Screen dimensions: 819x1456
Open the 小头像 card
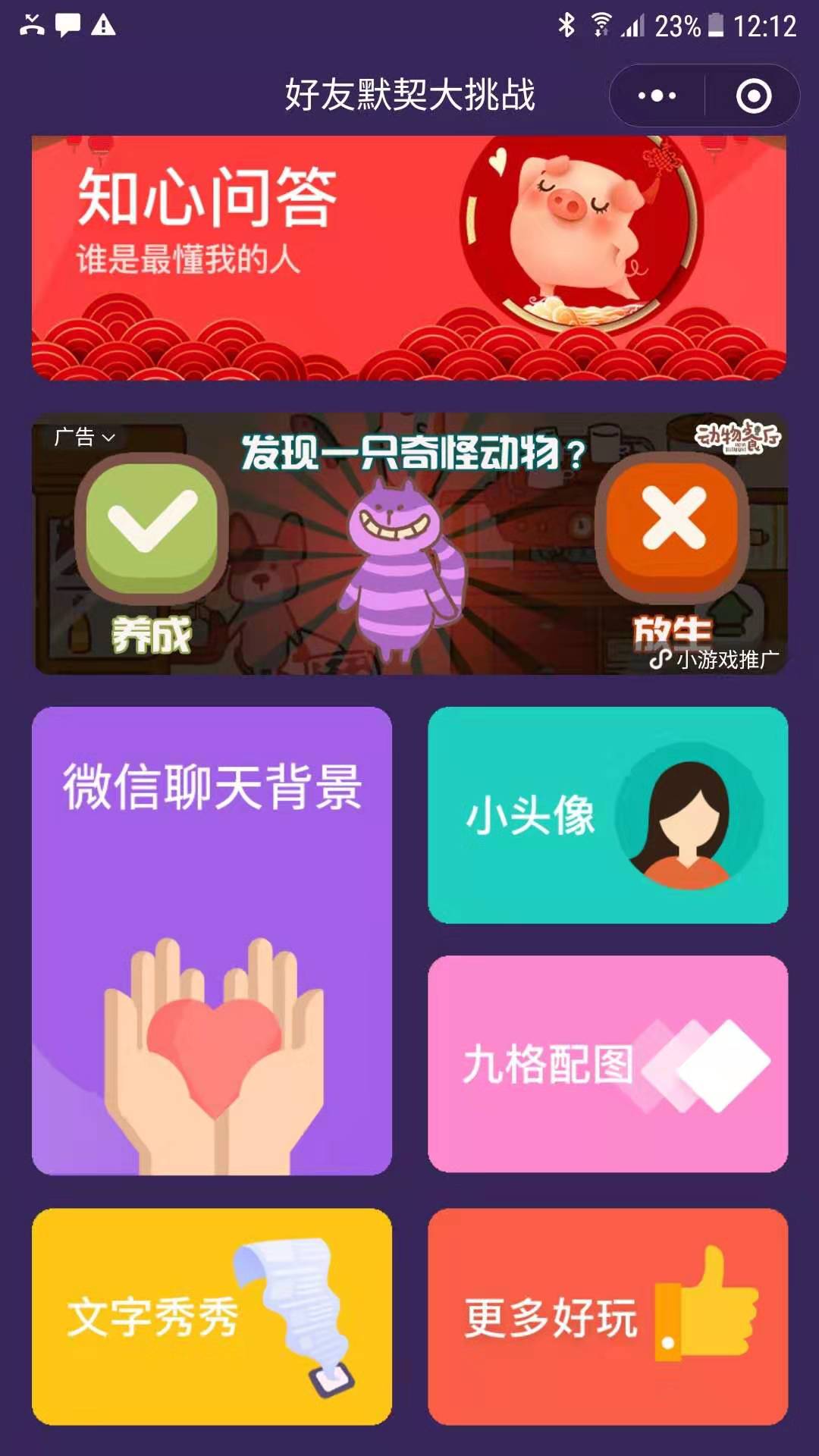pyautogui.click(x=607, y=815)
